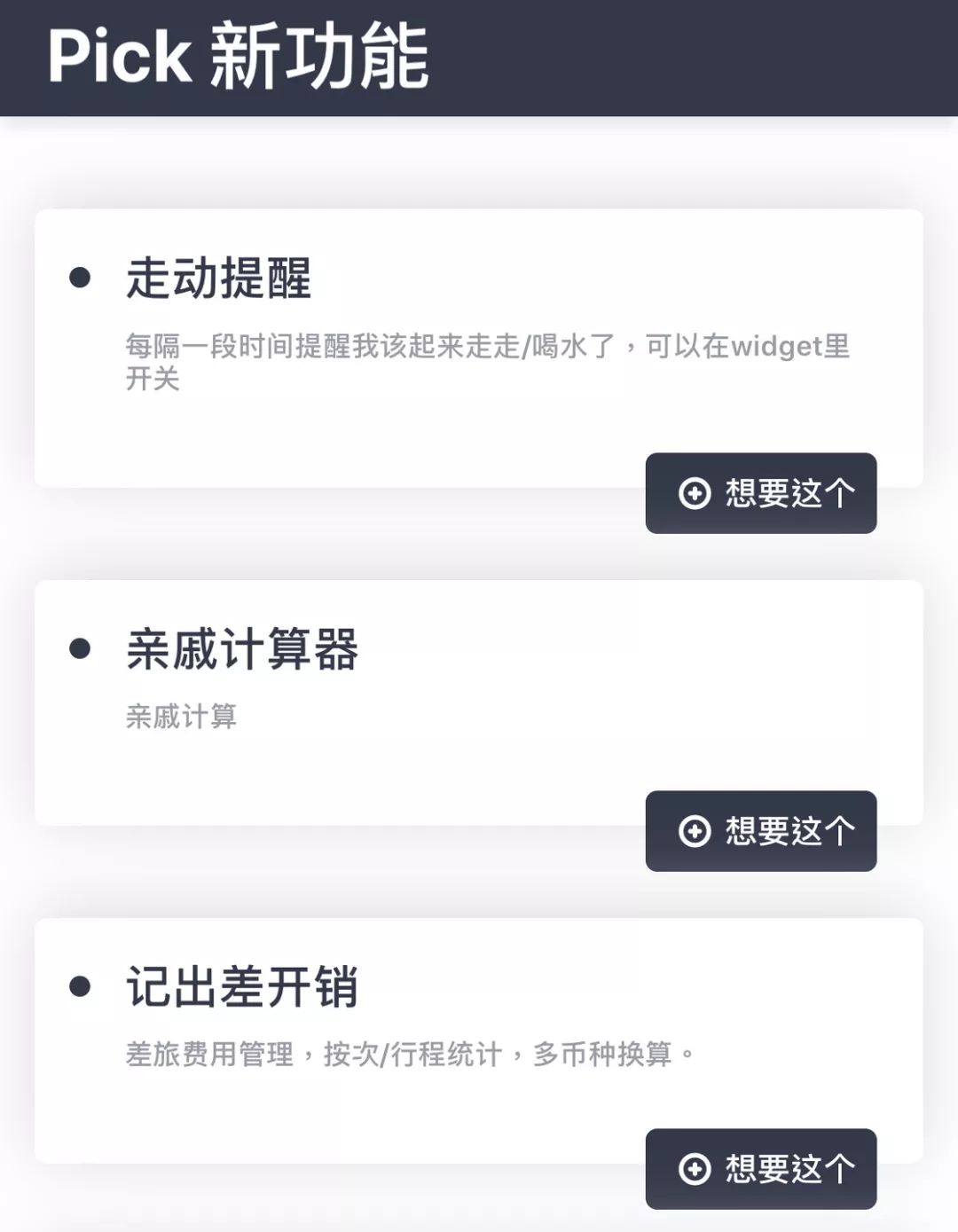Tap 想要这个 under 亲戚计算器

tap(760, 831)
